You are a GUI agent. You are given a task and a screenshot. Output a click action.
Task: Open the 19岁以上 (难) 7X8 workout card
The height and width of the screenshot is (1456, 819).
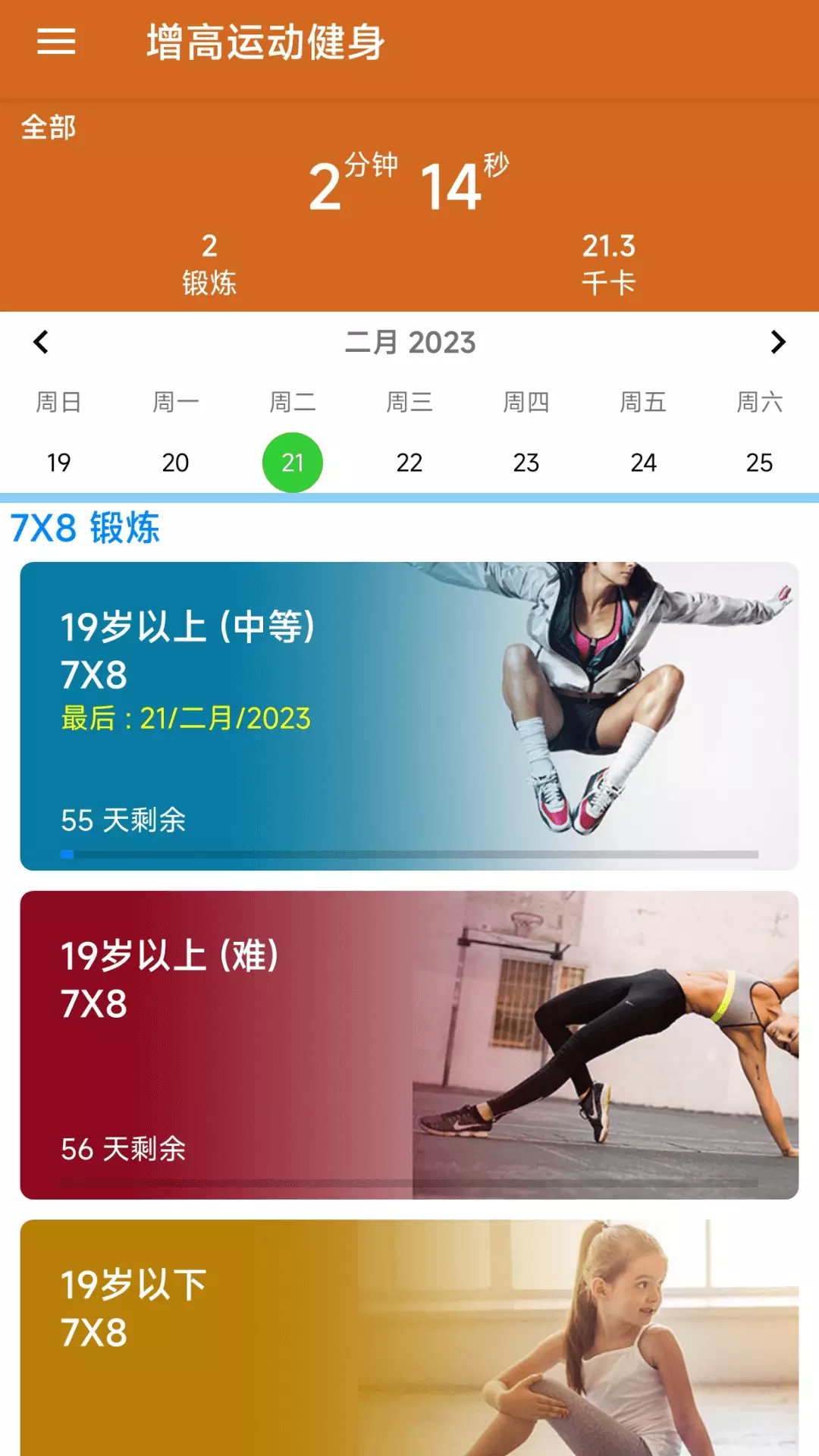(409, 1045)
